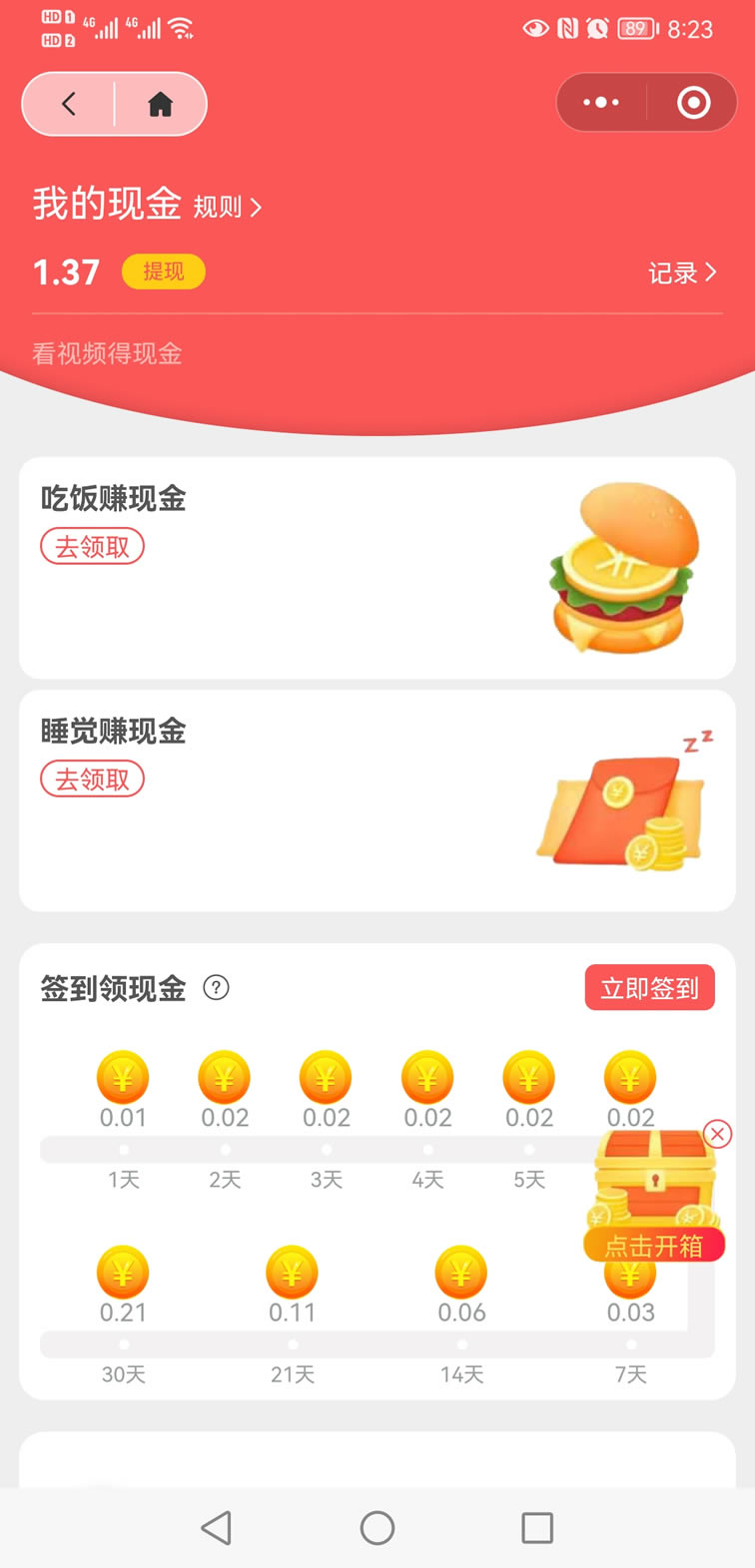Open the 规则 rules link
The image size is (755, 1568).
(227, 207)
